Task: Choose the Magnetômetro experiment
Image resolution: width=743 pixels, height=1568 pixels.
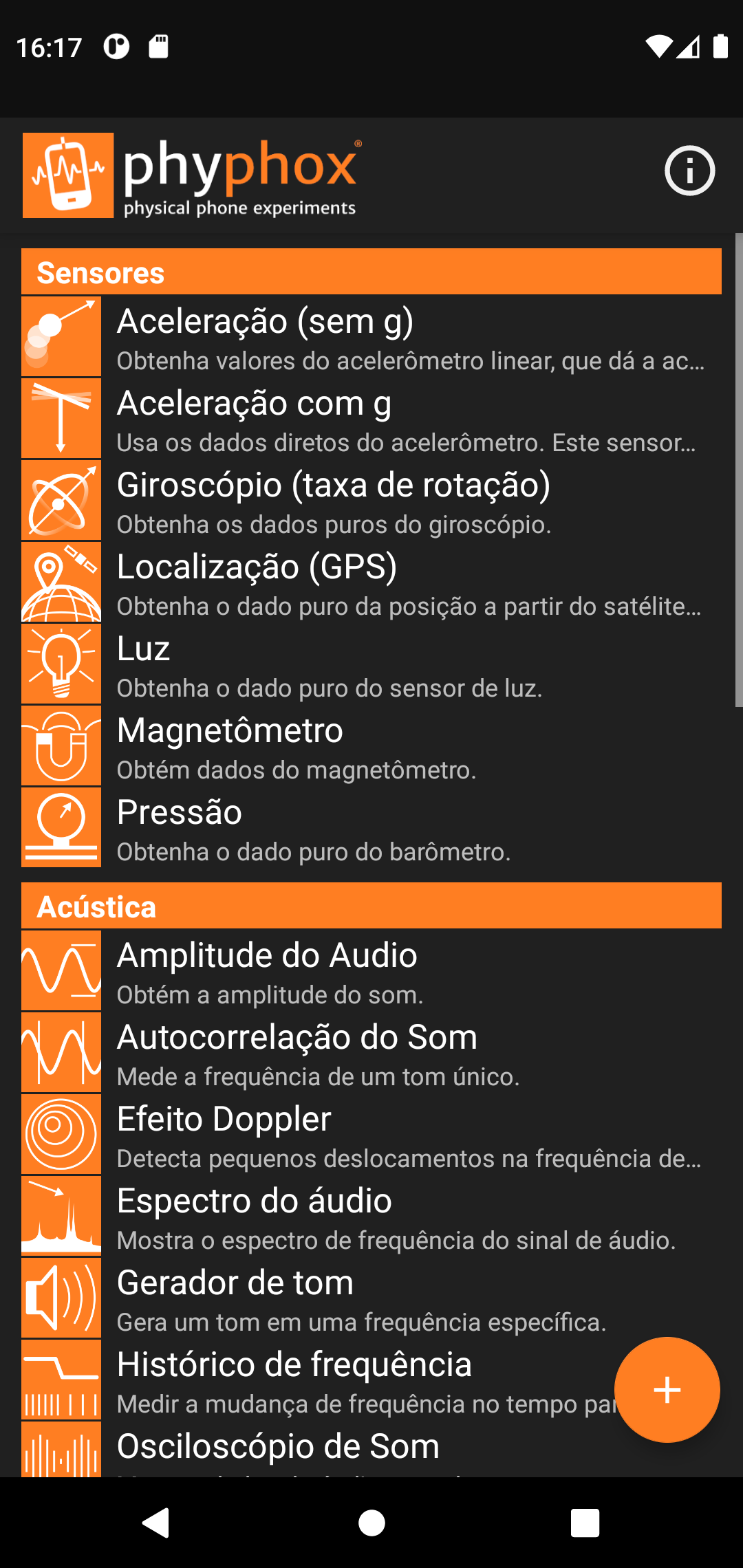Action: coord(371,746)
